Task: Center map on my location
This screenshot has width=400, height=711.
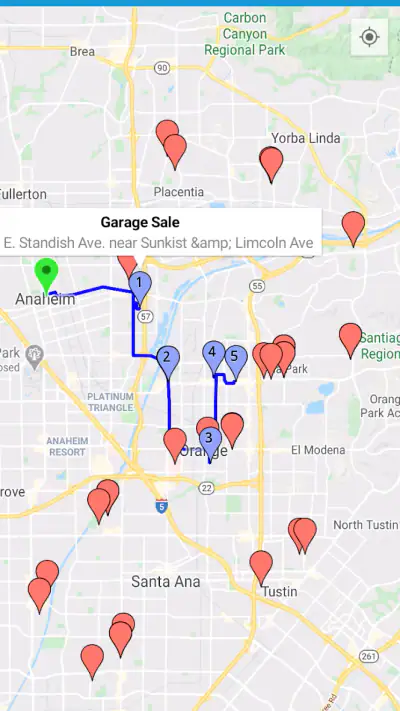Action: coord(369,37)
